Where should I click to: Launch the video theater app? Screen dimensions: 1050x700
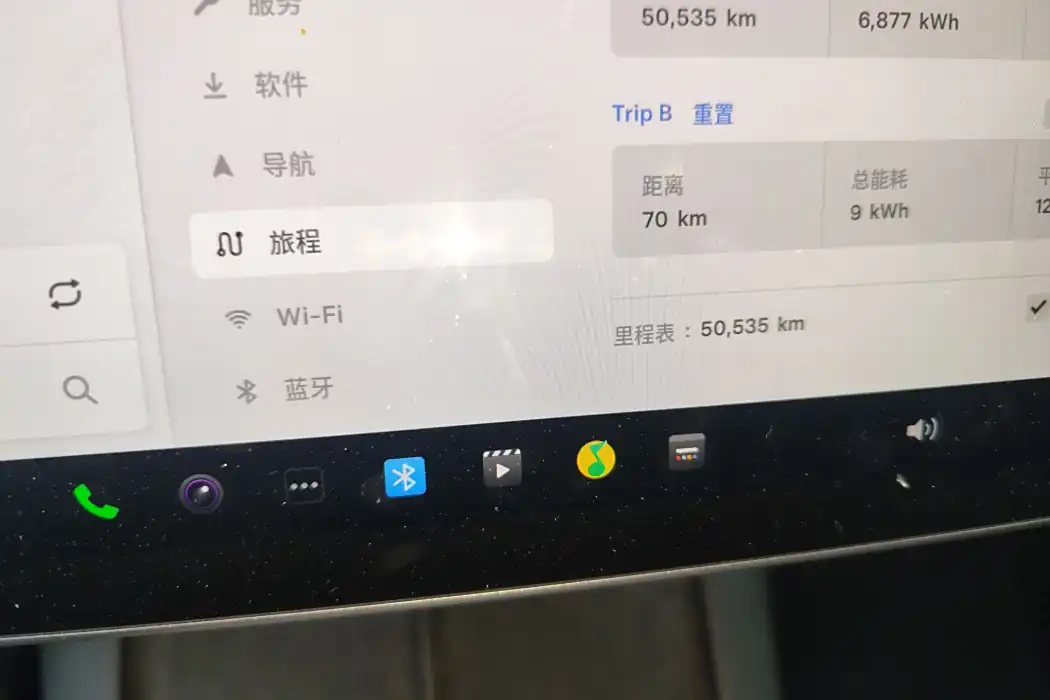click(502, 467)
